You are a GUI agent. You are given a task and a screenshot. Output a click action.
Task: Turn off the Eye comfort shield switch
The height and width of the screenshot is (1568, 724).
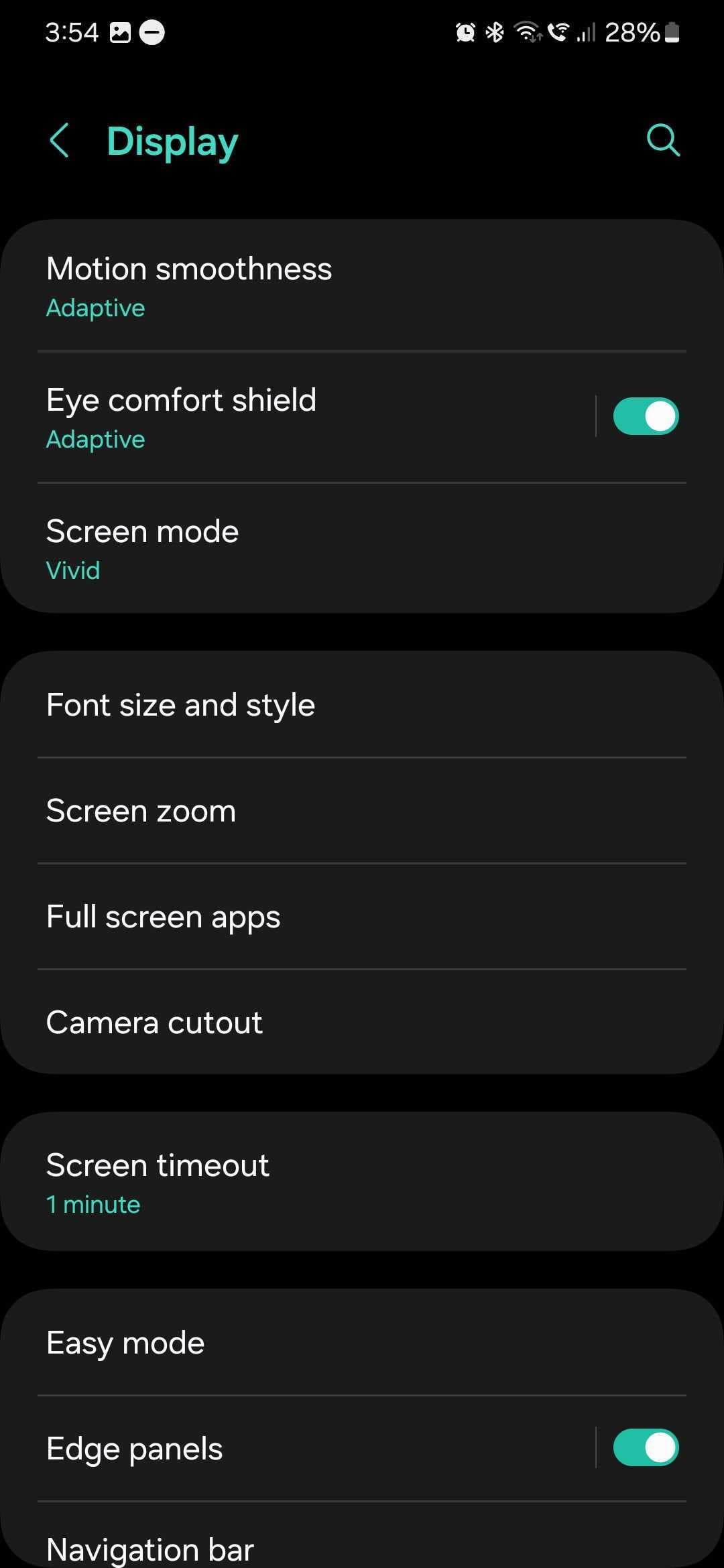645,416
